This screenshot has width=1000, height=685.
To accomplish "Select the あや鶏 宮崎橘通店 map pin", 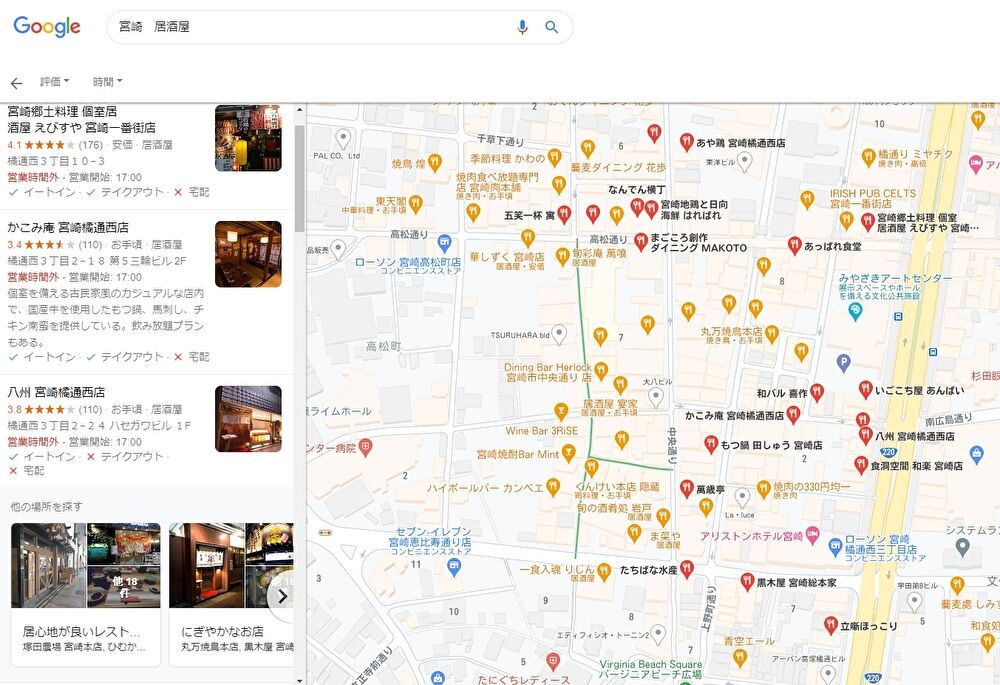I will tap(687, 141).
